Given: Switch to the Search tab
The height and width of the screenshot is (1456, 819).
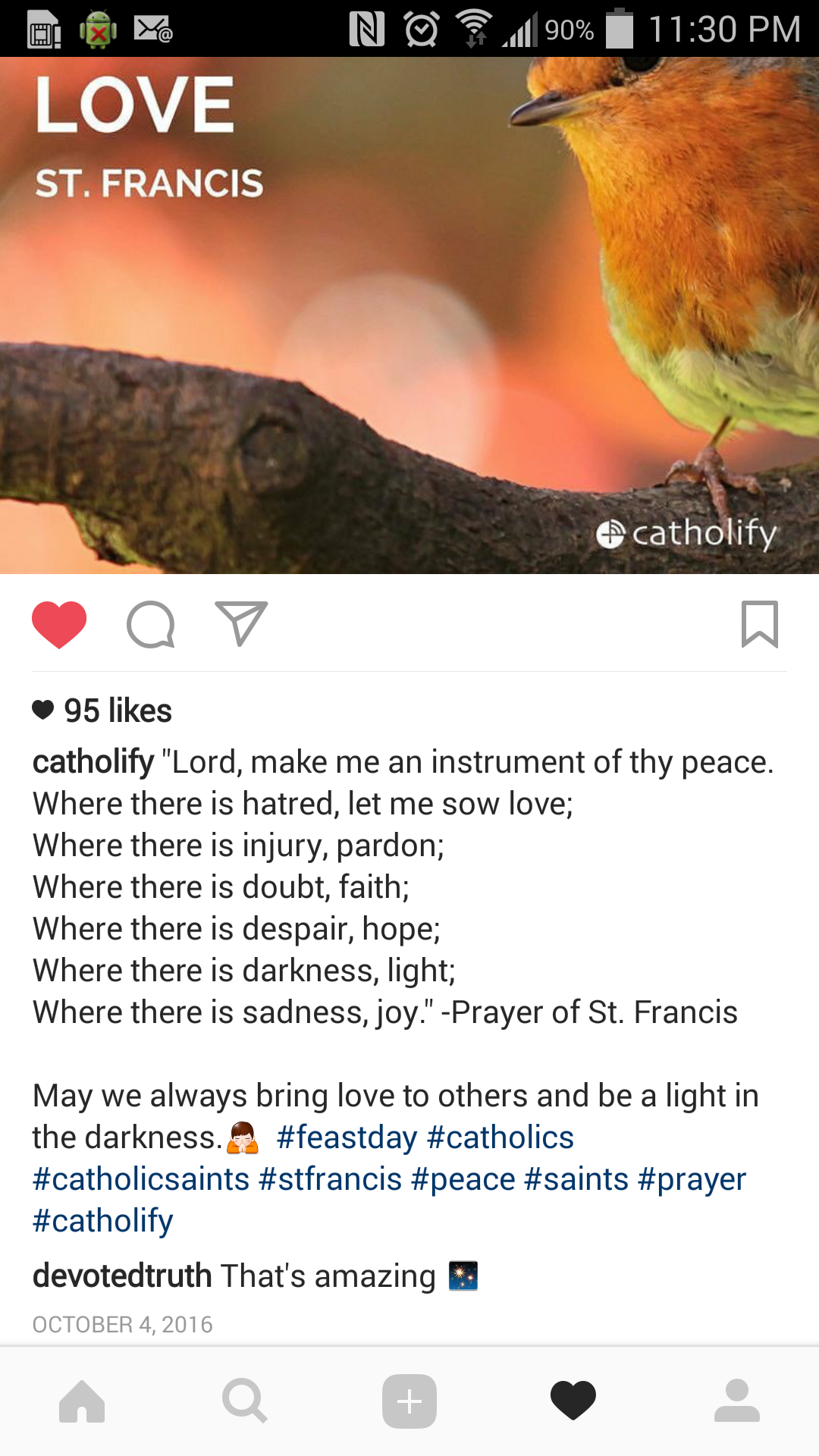Looking at the screenshot, I should point(245,1401).
